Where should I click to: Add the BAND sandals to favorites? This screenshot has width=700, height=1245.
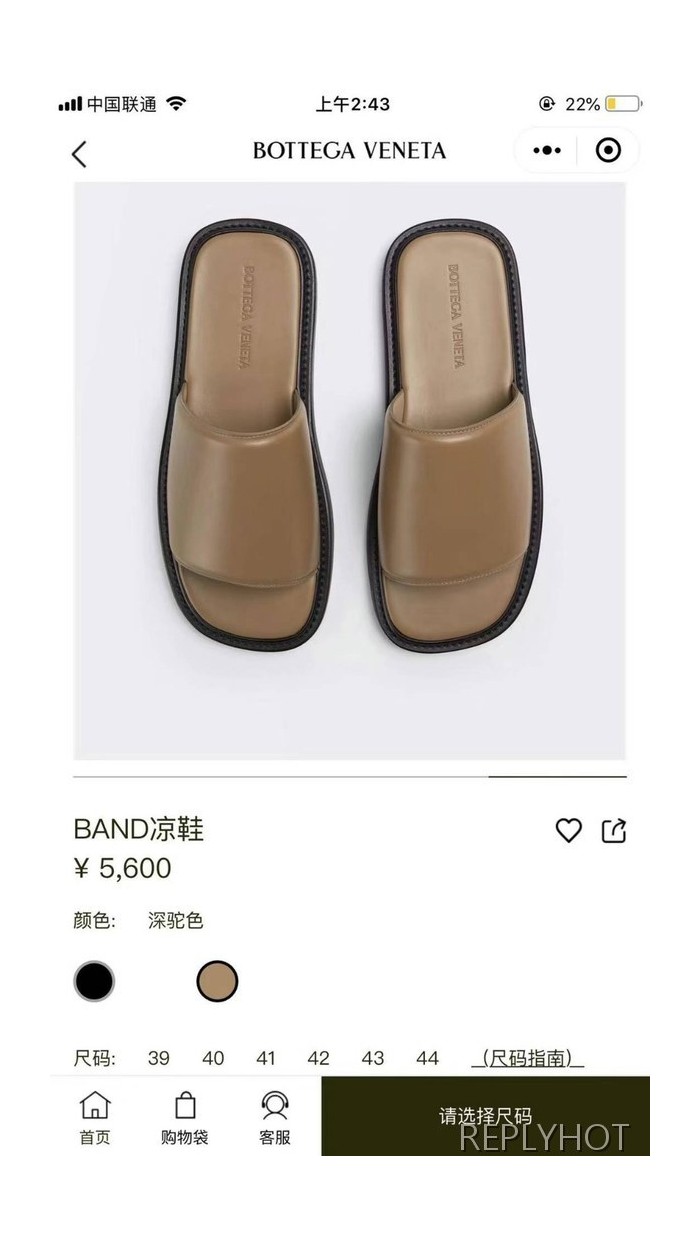(x=568, y=830)
